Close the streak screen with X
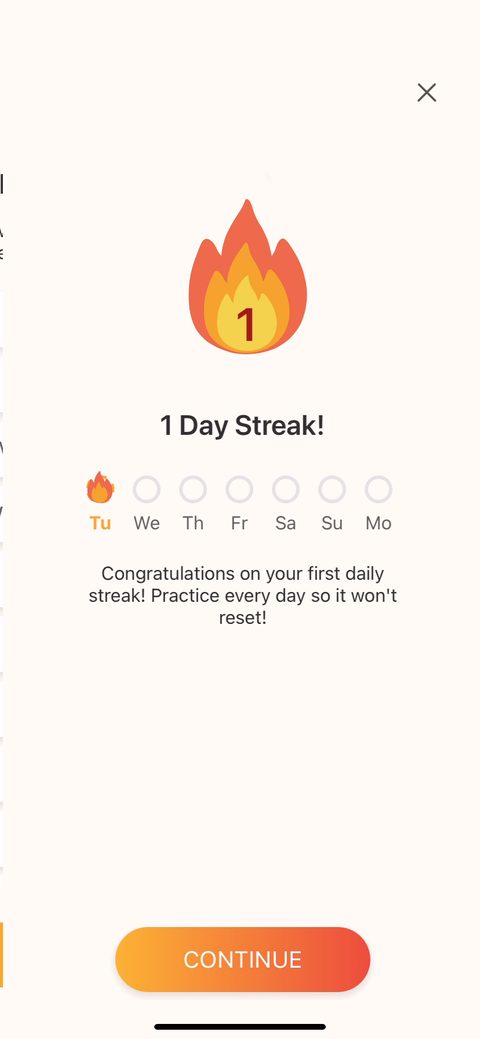The height and width of the screenshot is (1039, 480). [427, 93]
